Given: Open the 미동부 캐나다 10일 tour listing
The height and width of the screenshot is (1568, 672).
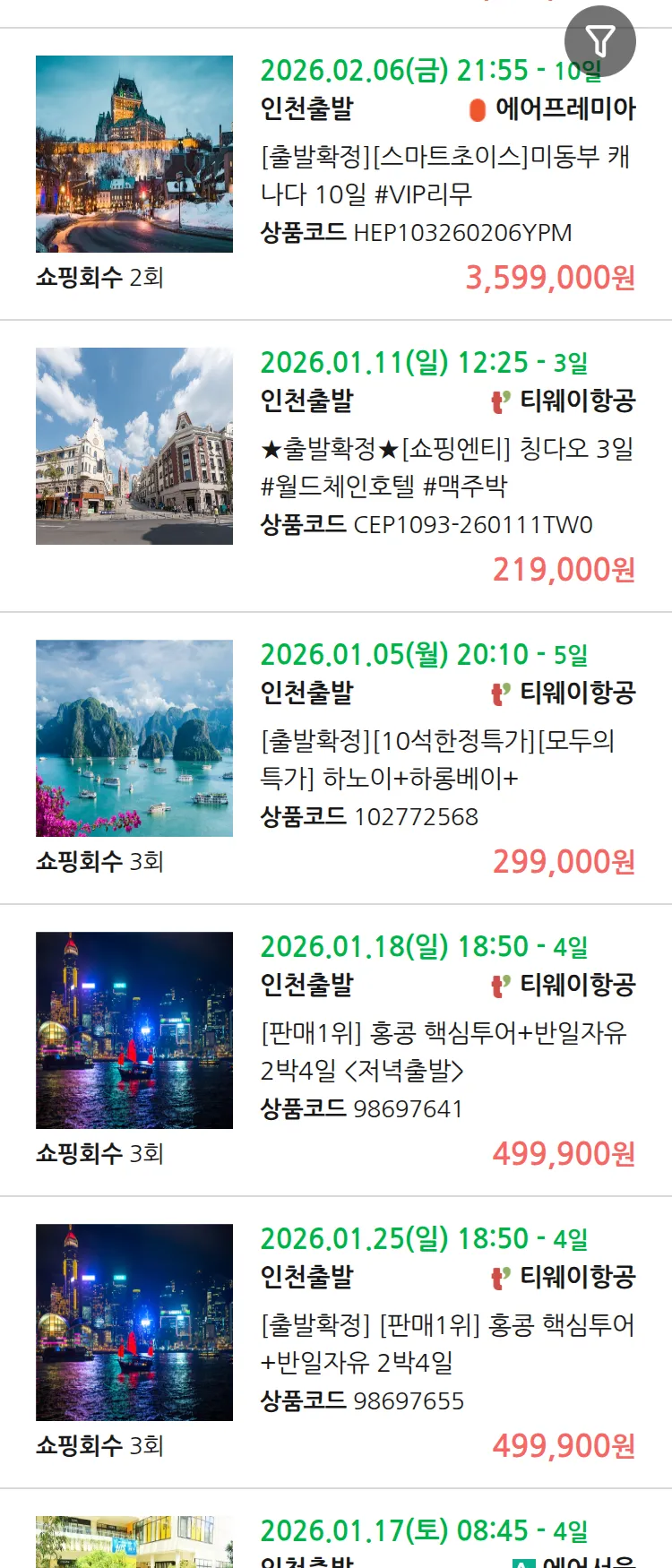Looking at the screenshot, I should coord(446,176).
